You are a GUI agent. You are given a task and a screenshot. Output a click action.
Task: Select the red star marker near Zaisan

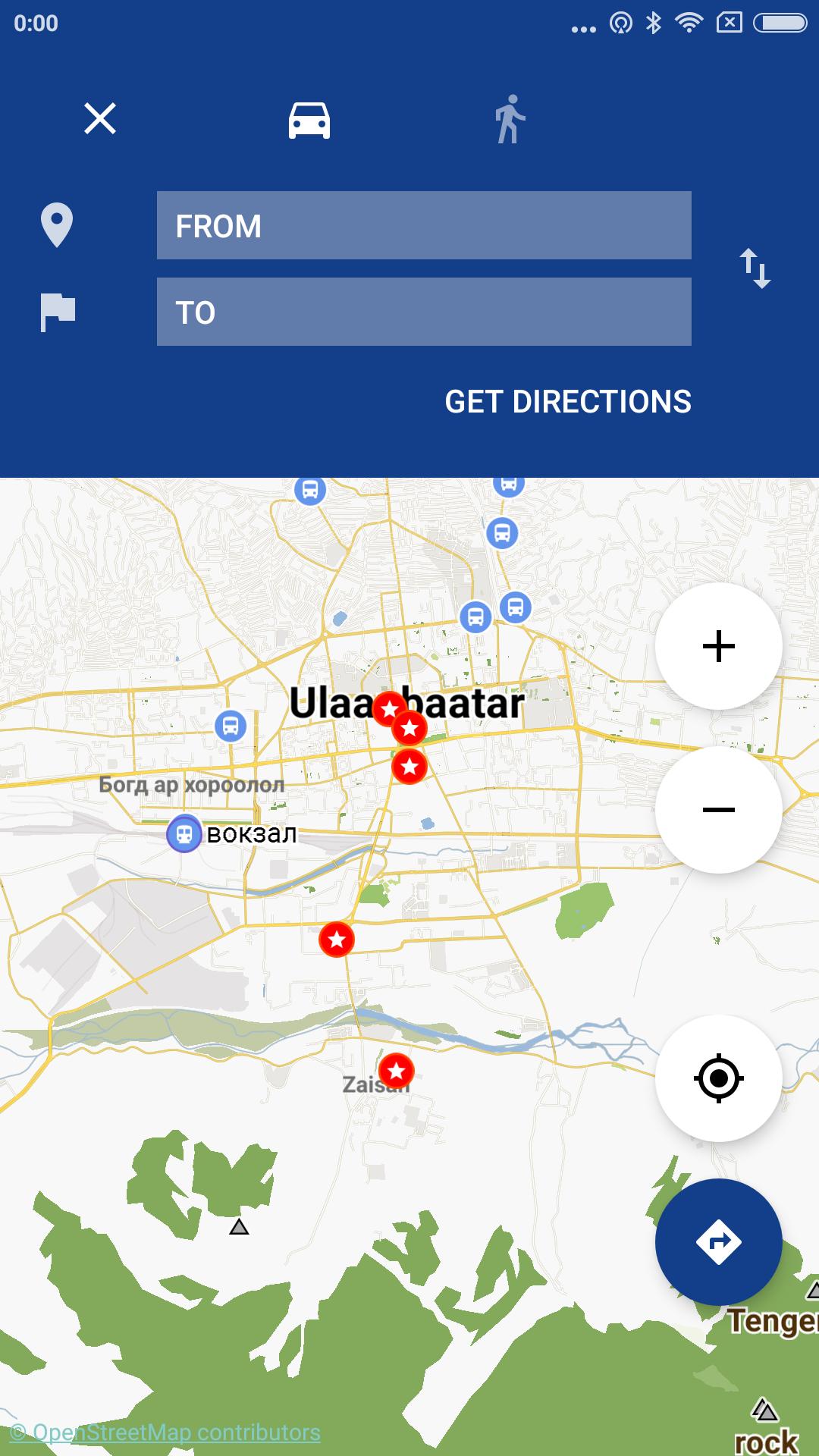coord(397,1068)
